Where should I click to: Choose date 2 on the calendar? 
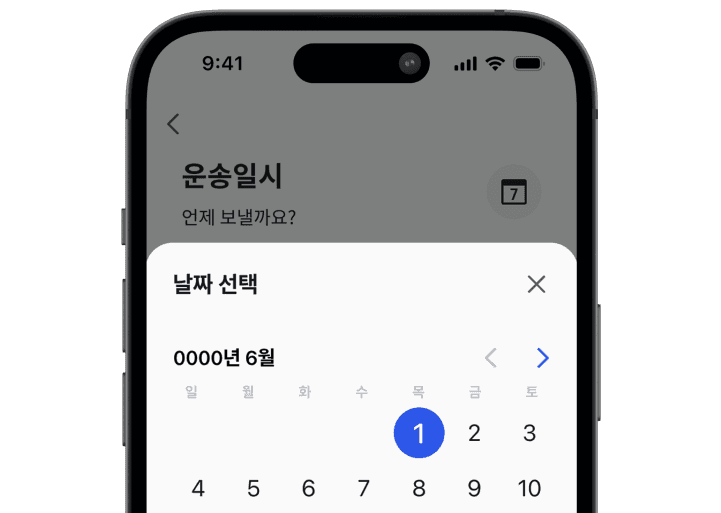coord(474,433)
